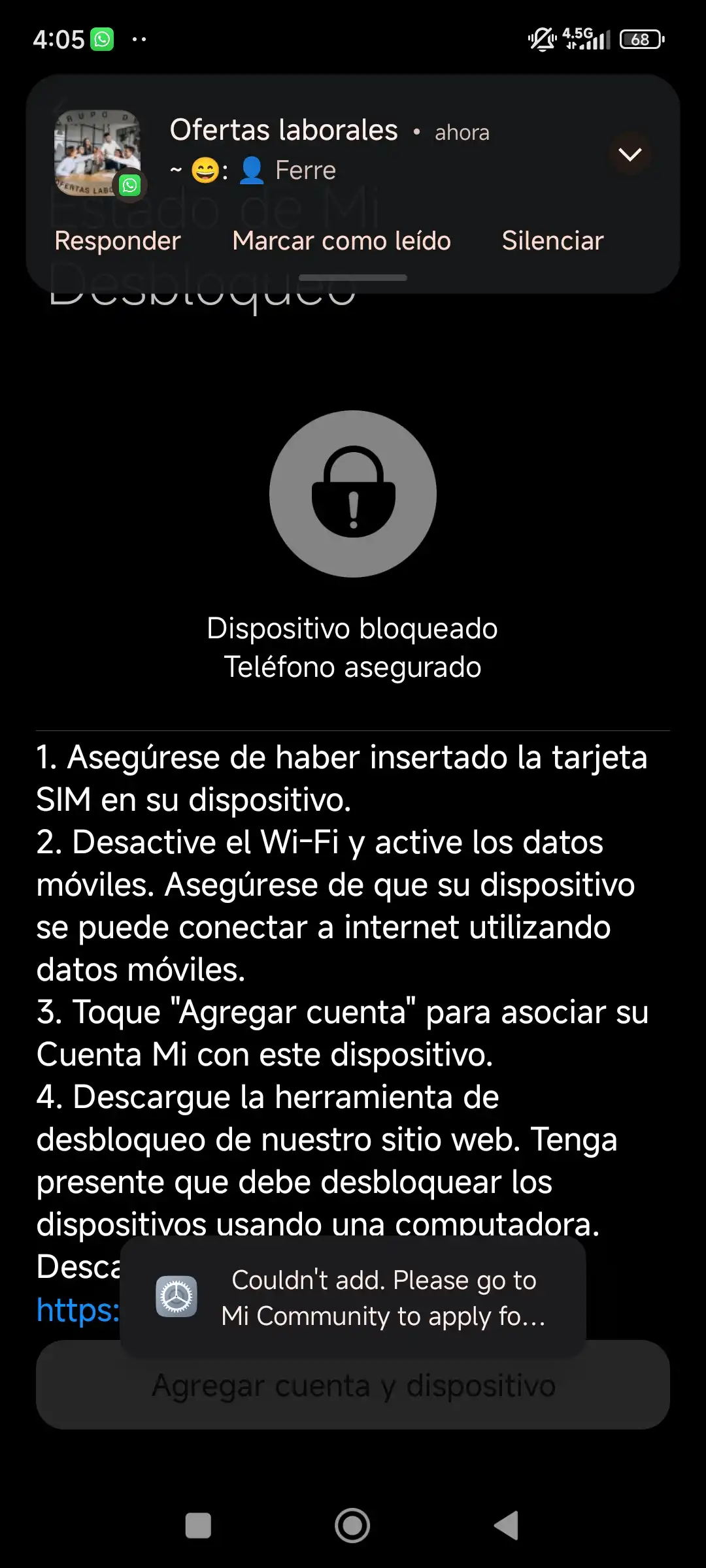Mark the WhatsApp notification as read
The image size is (706, 1568).
pos(341,241)
